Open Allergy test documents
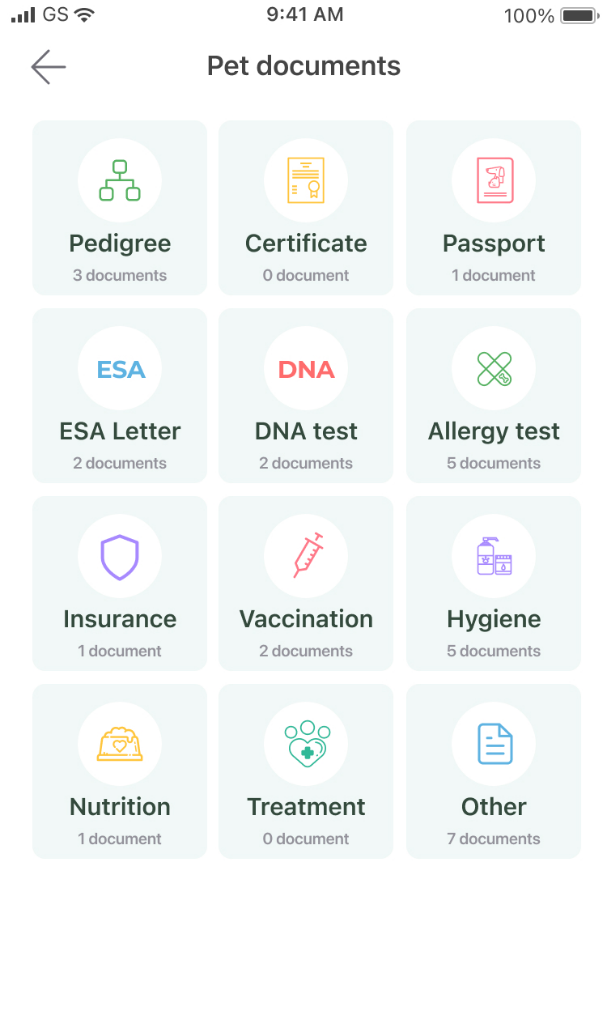This screenshot has width=605, height=1018. point(493,395)
